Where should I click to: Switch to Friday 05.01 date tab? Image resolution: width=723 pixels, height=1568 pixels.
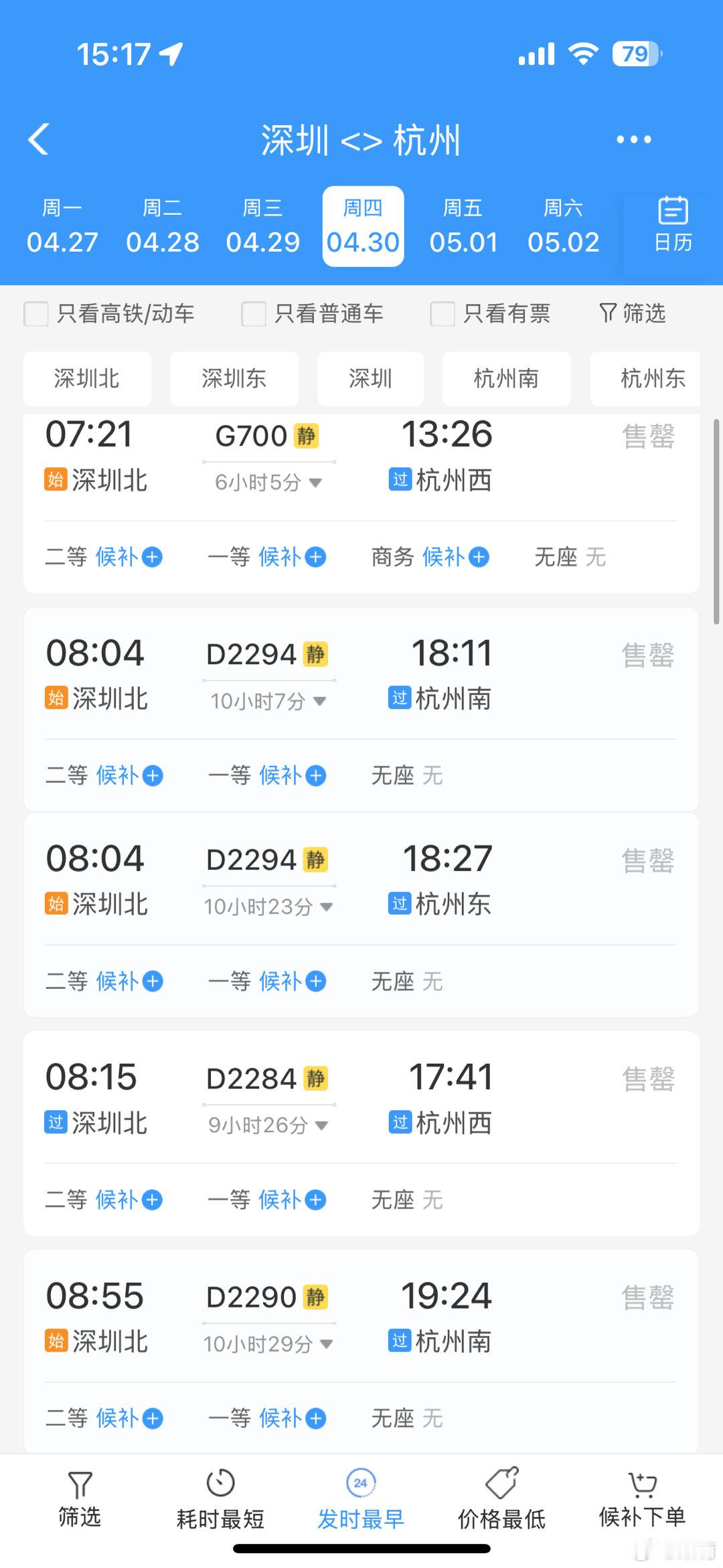tap(465, 224)
